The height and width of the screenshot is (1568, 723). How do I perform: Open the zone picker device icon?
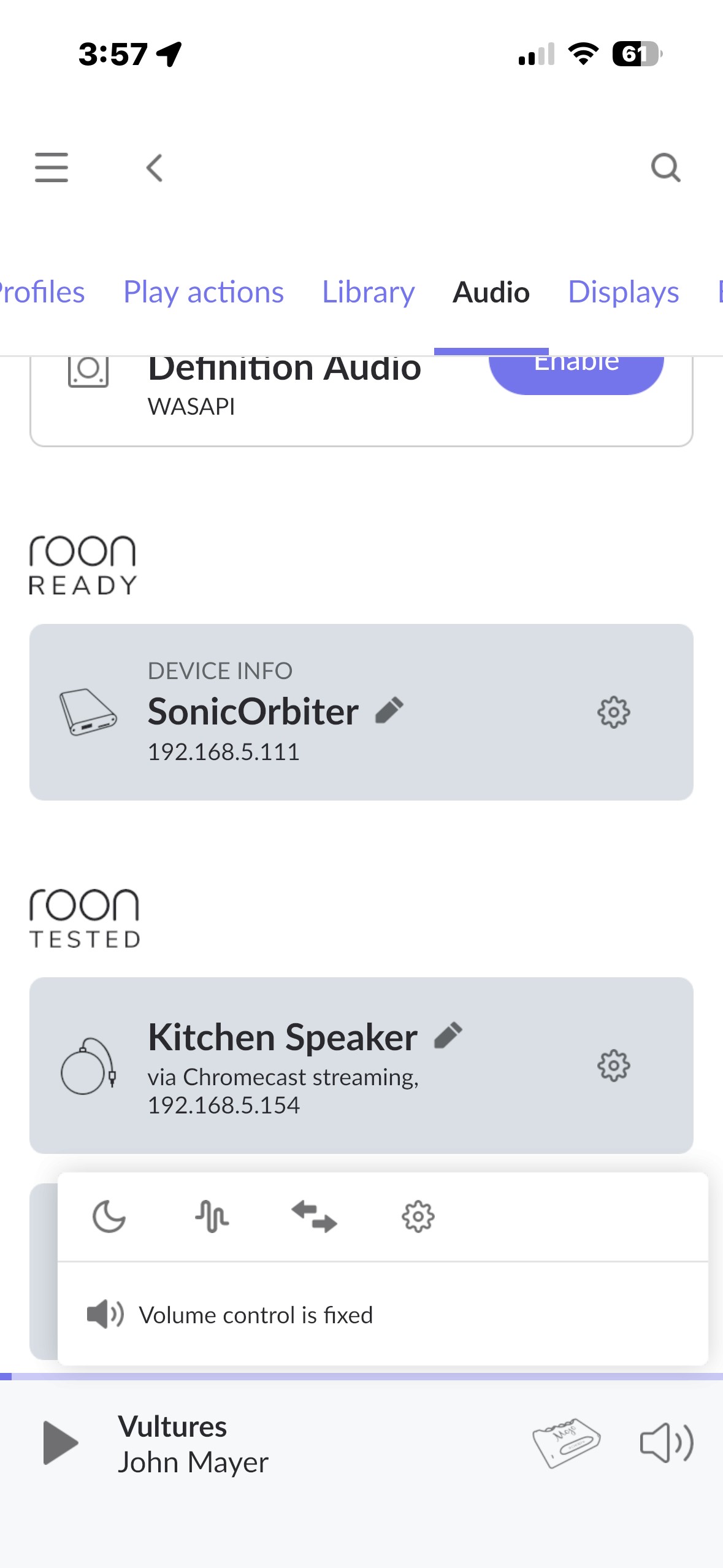click(x=565, y=1443)
